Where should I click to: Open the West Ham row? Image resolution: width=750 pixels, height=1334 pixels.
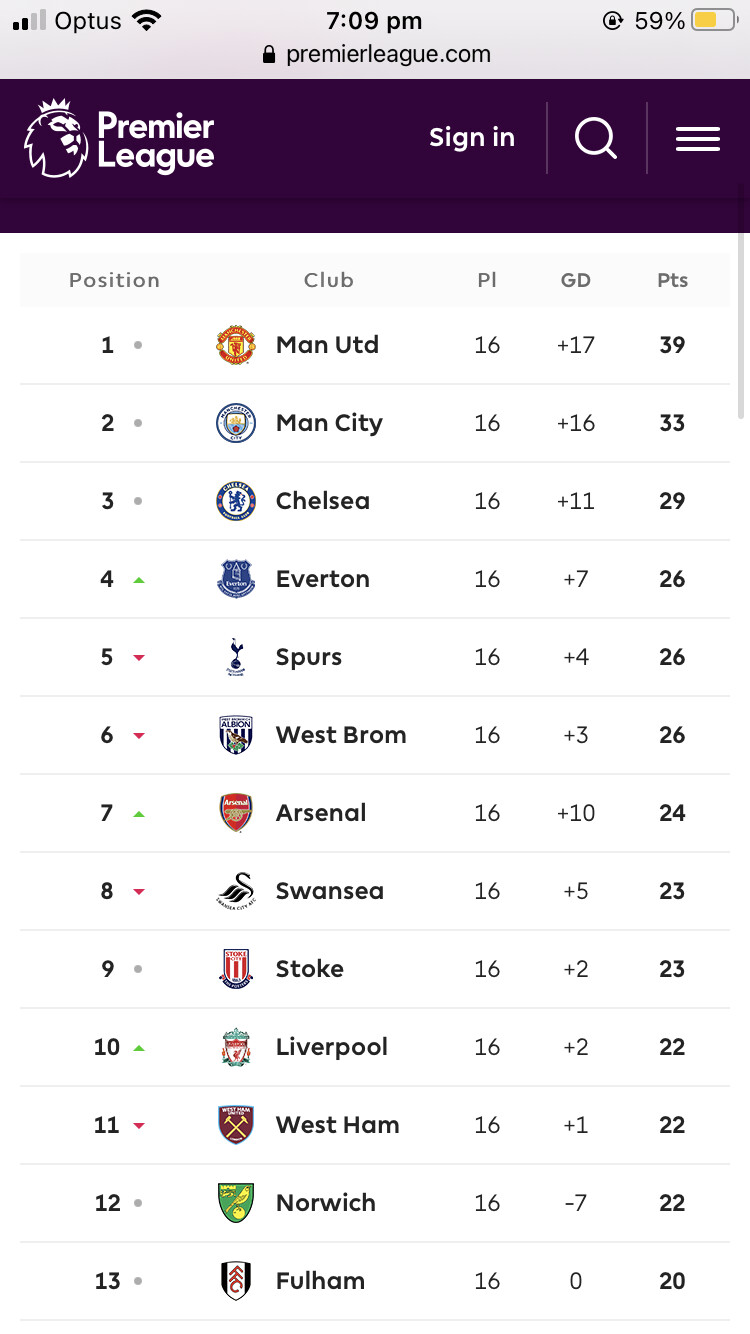375,1125
